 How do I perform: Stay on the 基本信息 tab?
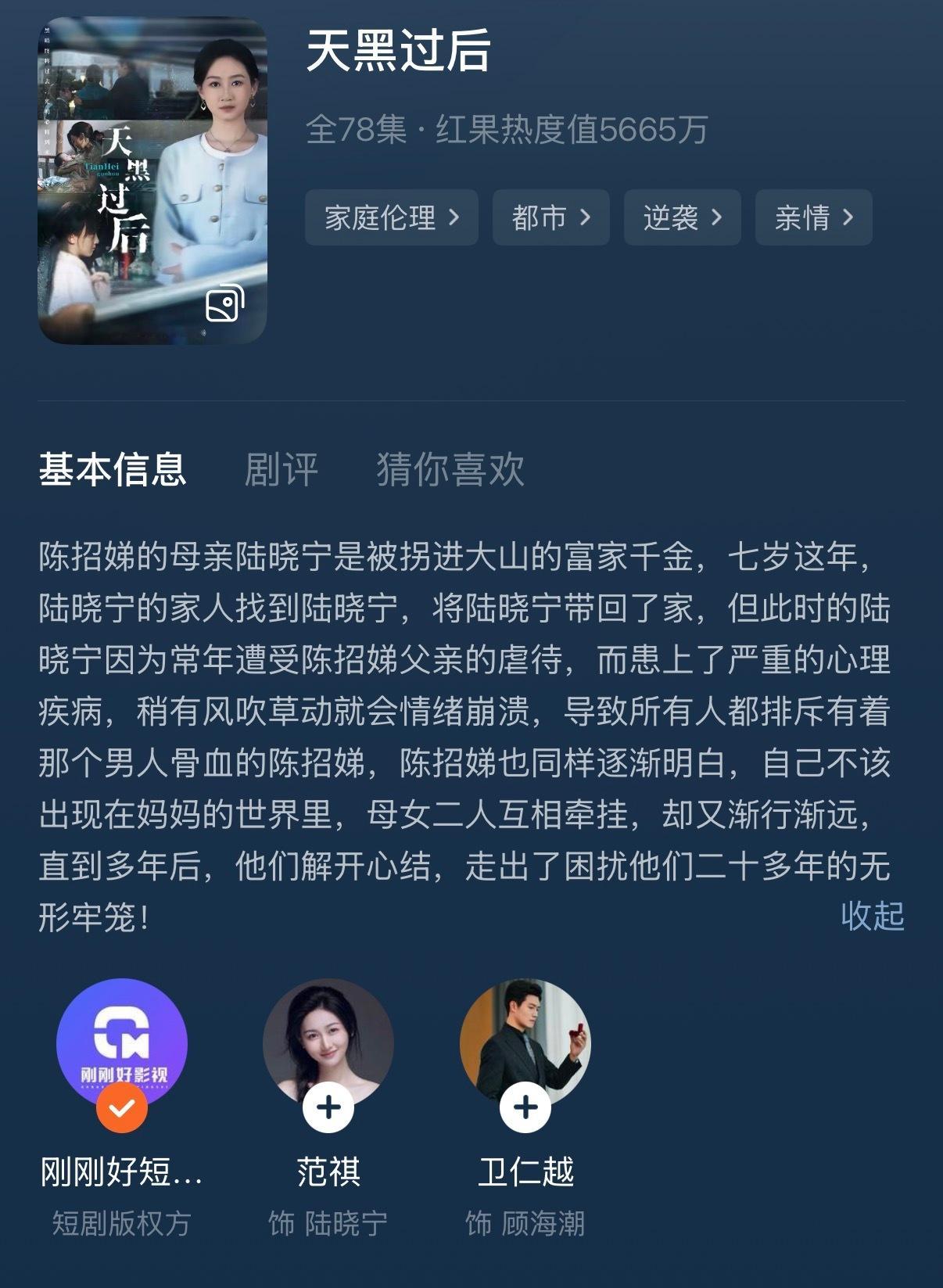click(x=113, y=468)
